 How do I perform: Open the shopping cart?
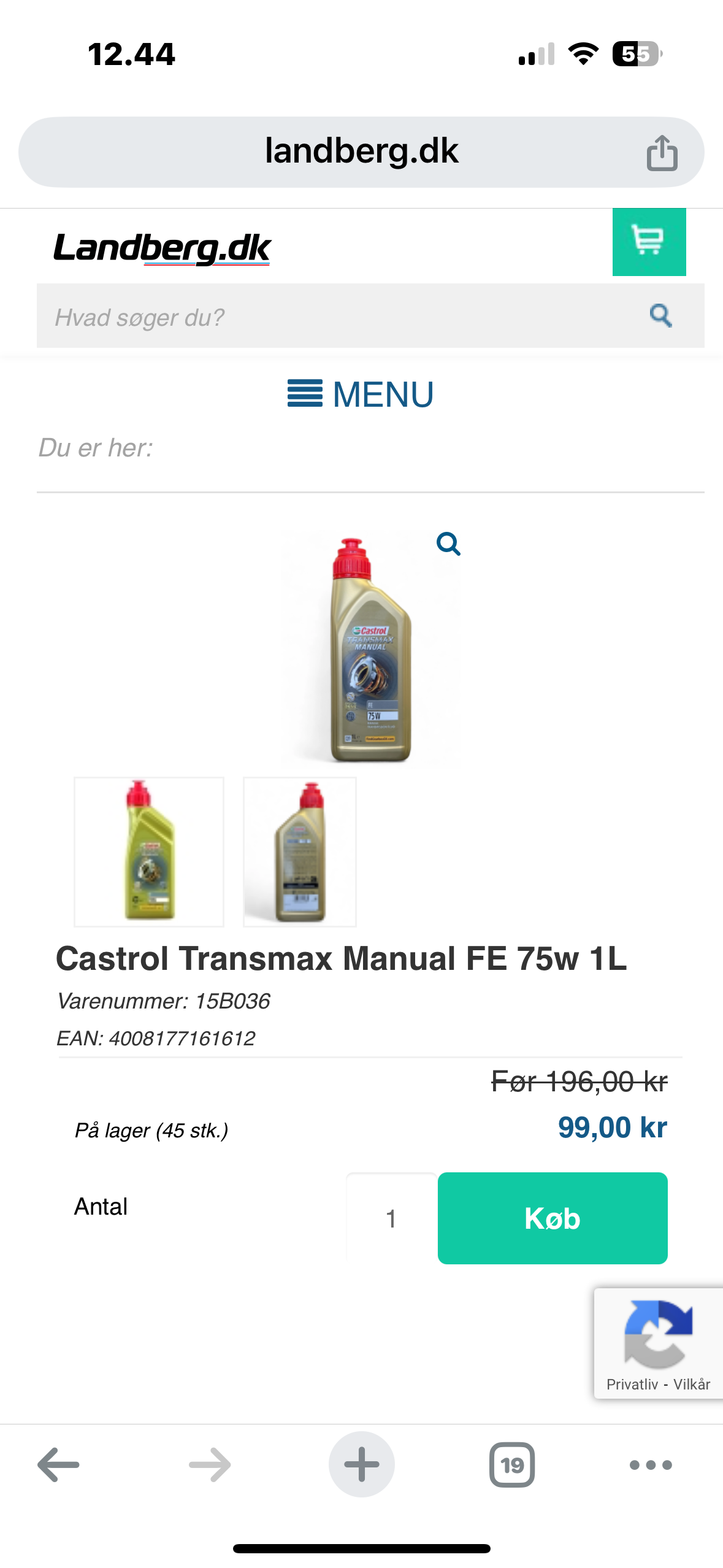(649, 242)
